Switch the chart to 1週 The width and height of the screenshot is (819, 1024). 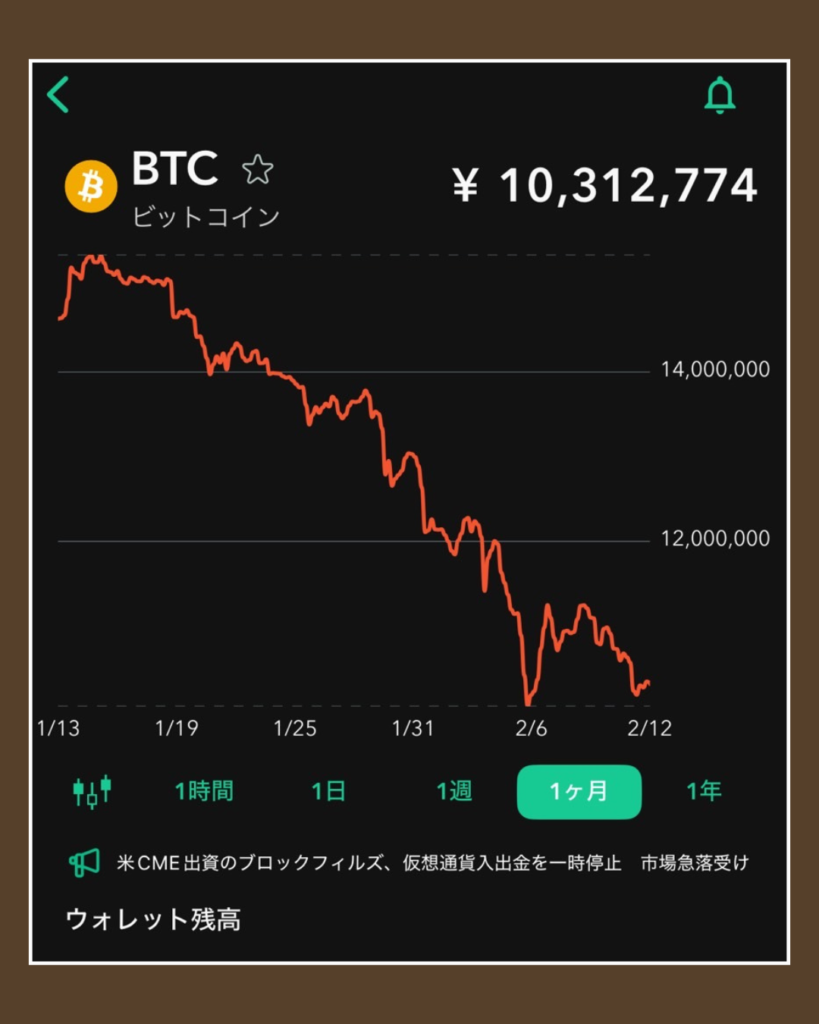click(x=454, y=791)
